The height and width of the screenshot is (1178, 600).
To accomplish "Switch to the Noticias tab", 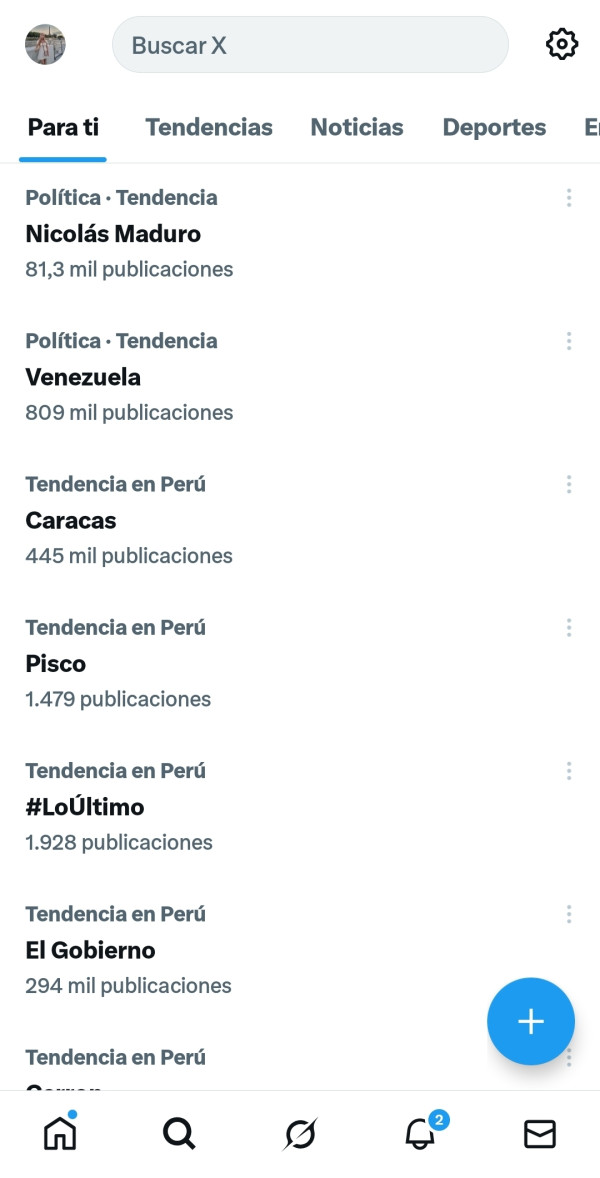I will point(357,128).
